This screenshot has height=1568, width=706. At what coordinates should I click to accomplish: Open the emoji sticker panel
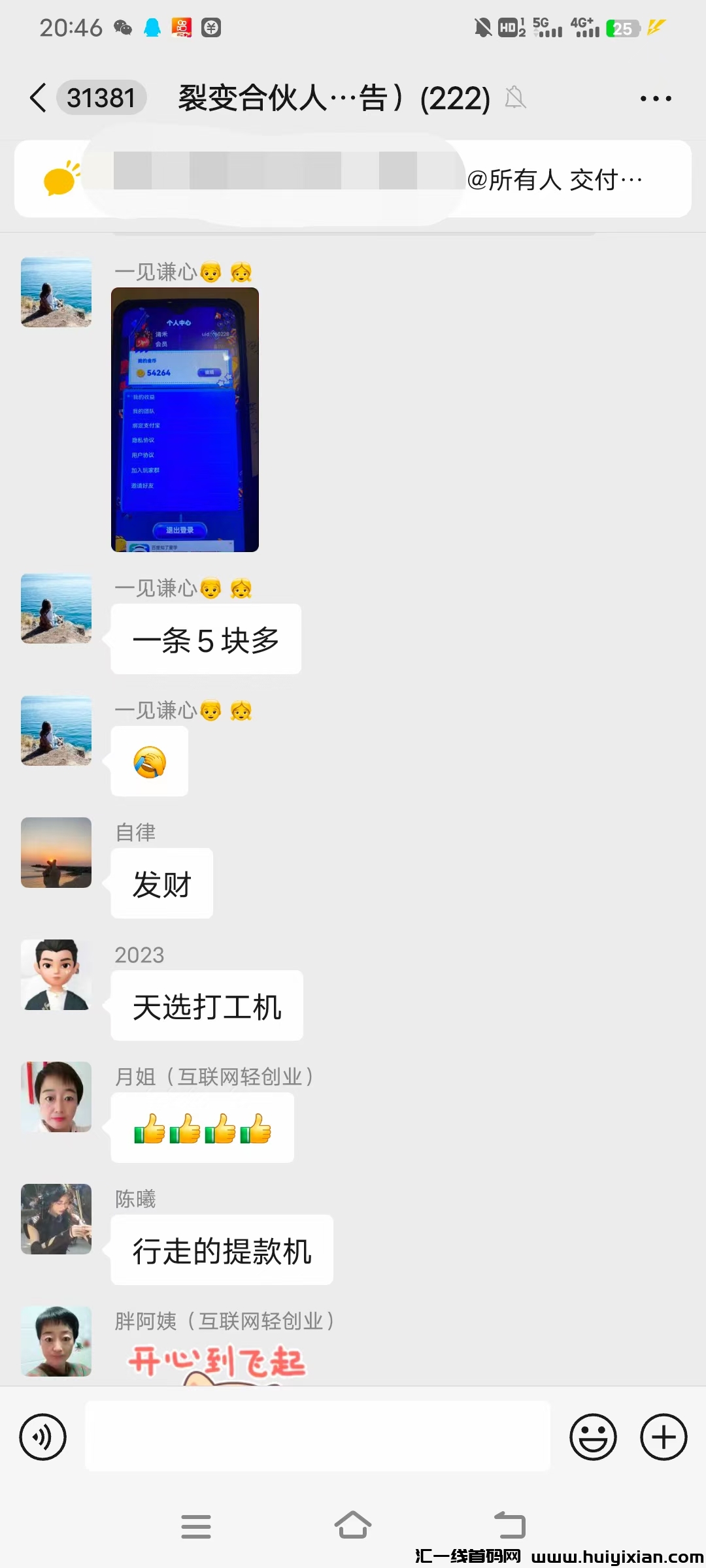593,1437
